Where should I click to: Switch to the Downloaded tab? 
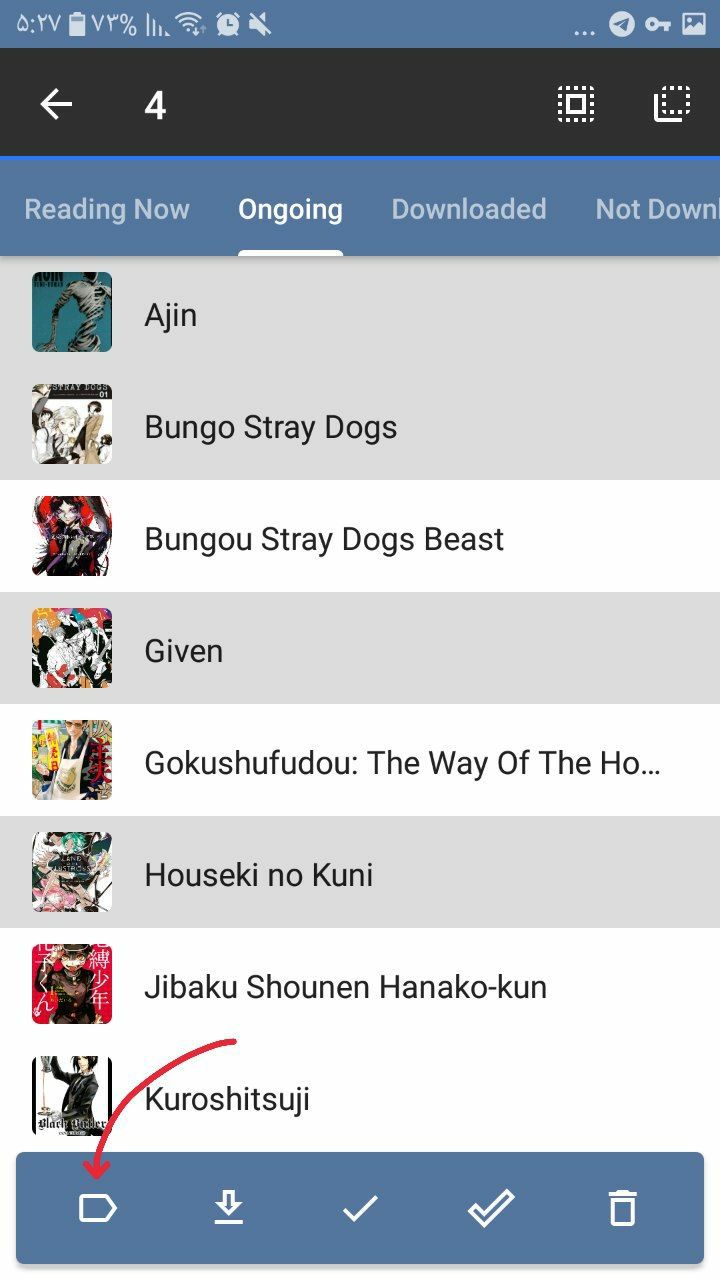pyautogui.click(x=468, y=209)
